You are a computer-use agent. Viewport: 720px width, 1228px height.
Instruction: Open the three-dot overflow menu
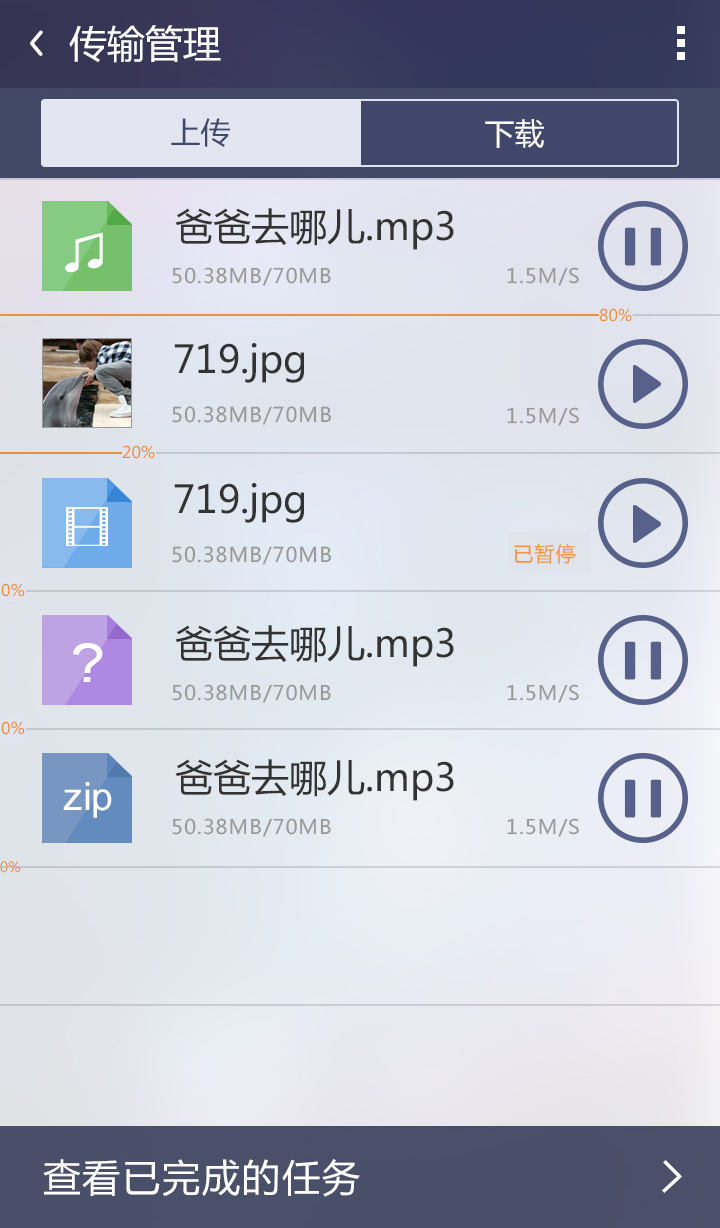click(x=680, y=44)
